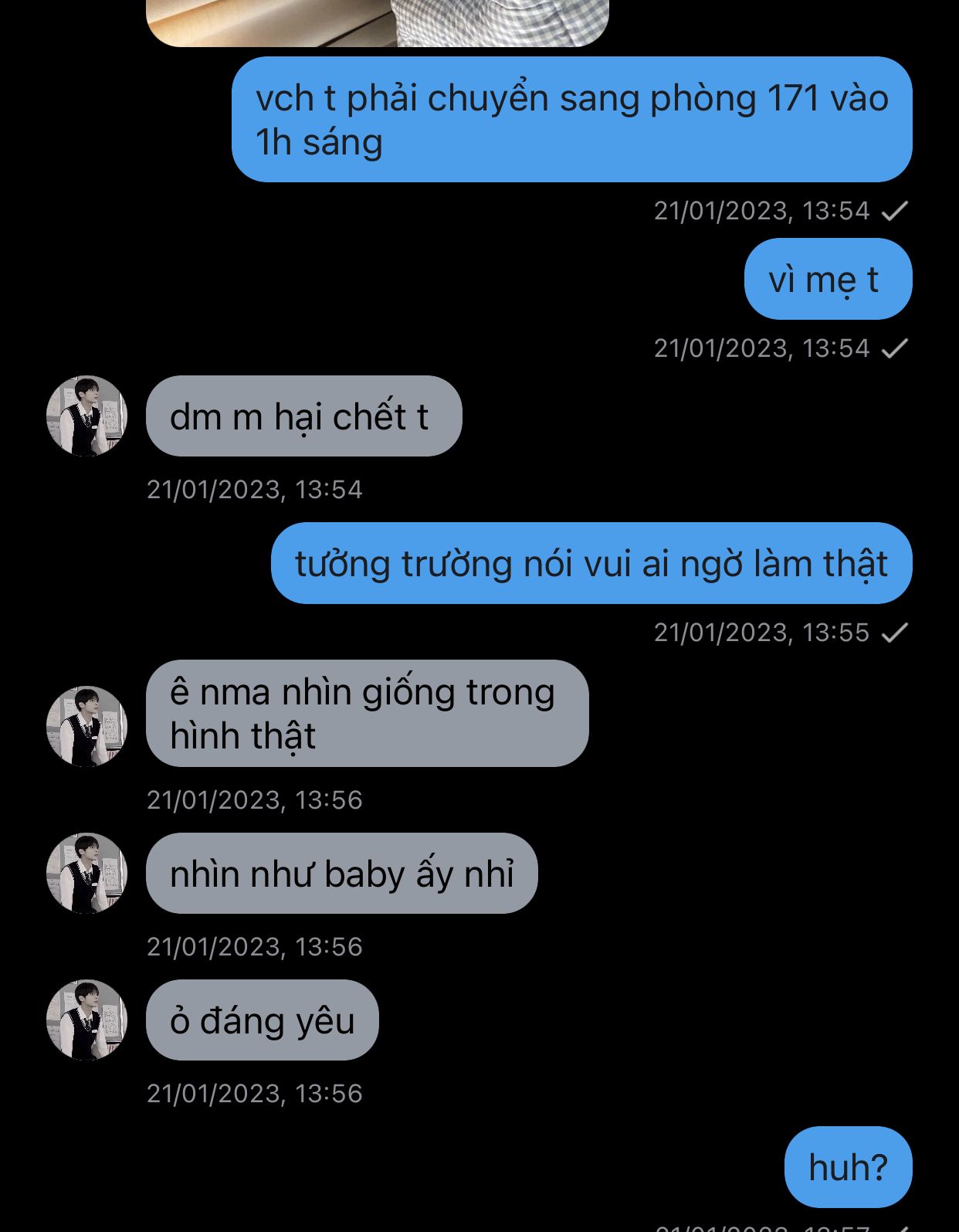Tap avatar next to "nhìn như baby ấy nhỉ"
This screenshot has height=1232, width=959.
click(x=86, y=874)
